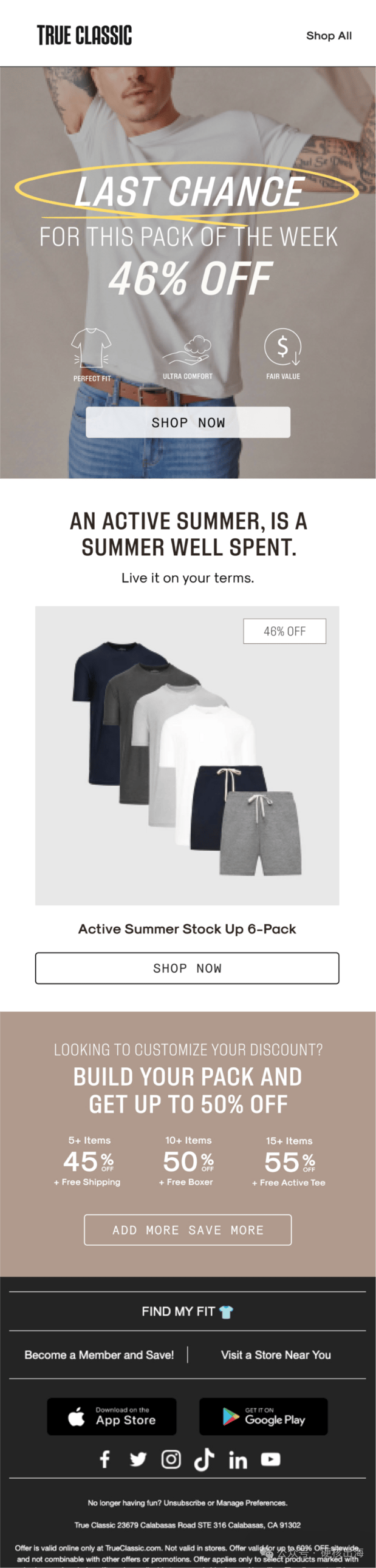Tap Shop Now on the Last Chance banner

(188, 422)
